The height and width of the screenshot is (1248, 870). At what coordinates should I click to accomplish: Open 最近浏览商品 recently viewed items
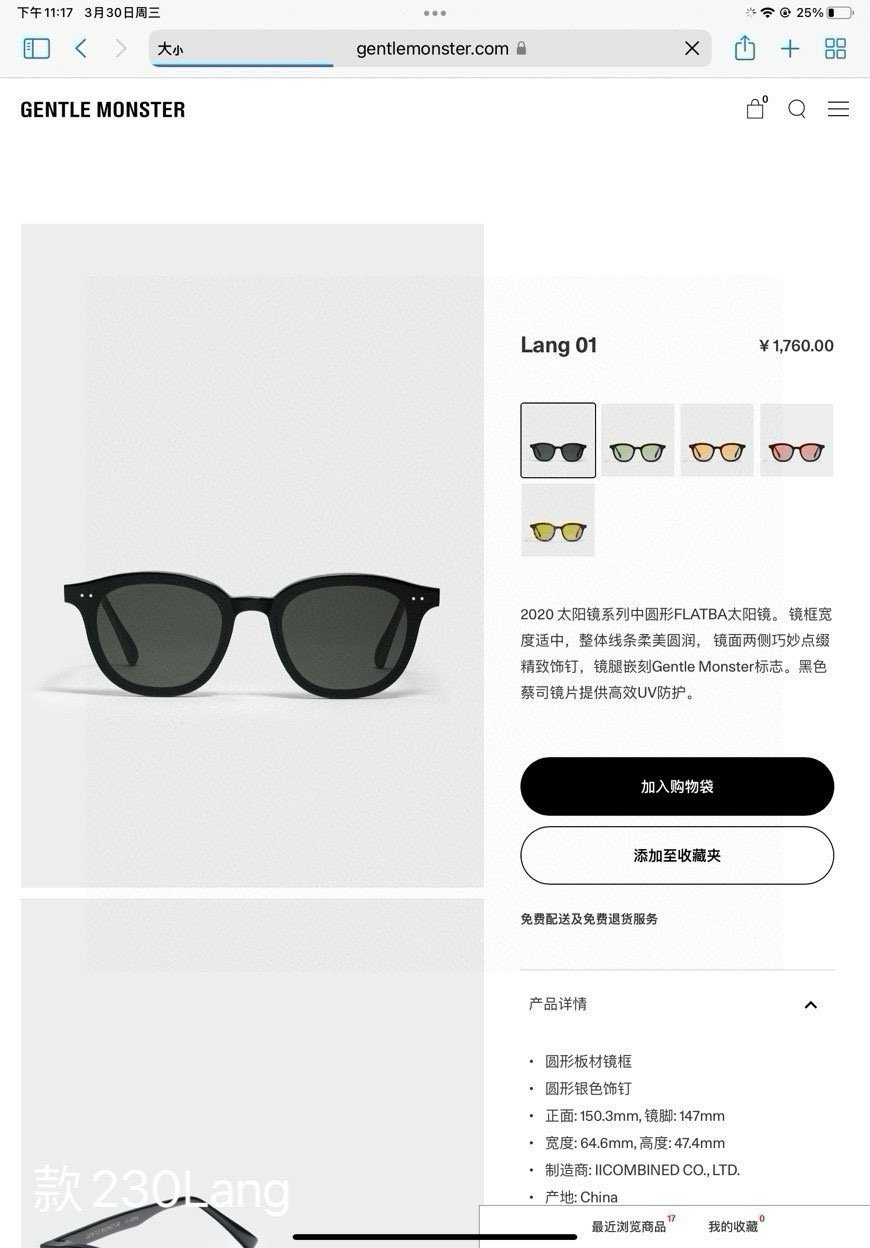[x=629, y=1226]
